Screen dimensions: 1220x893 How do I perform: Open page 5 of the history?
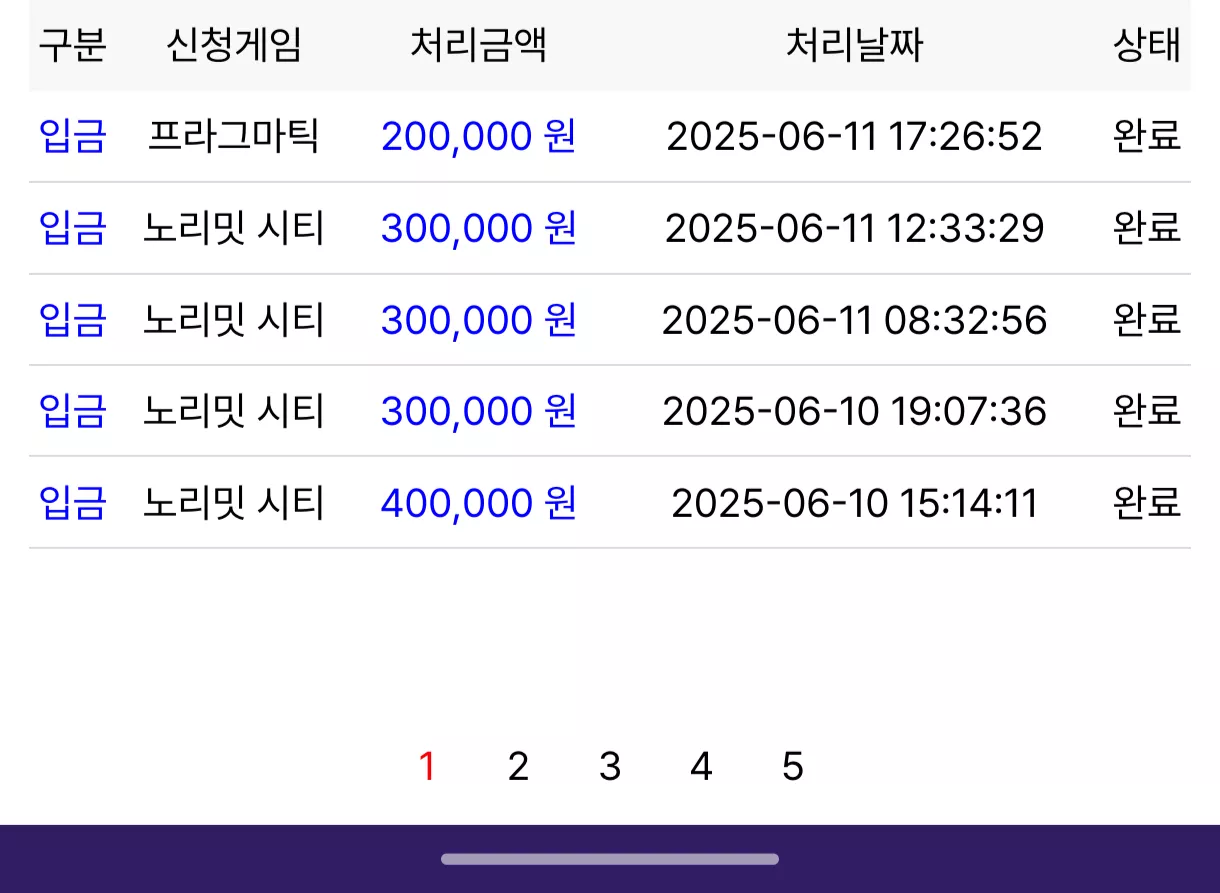coord(793,767)
